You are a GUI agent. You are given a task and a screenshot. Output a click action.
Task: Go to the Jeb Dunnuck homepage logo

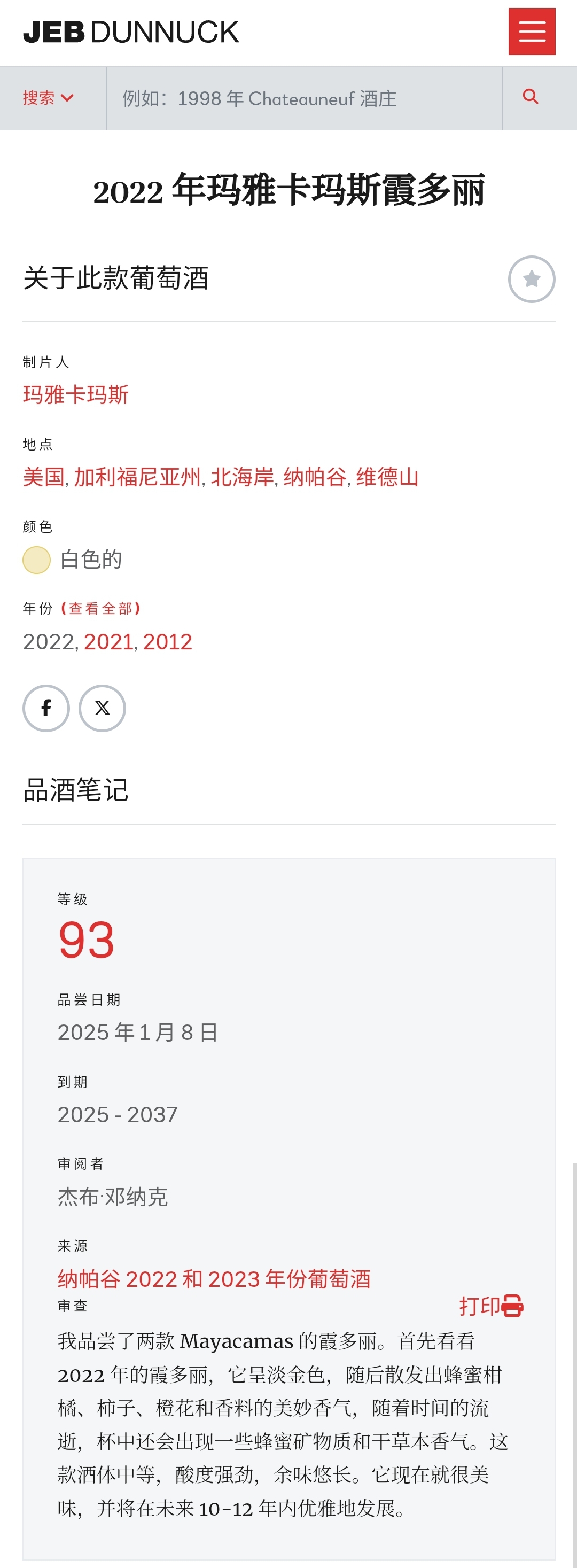click(131, 32)
